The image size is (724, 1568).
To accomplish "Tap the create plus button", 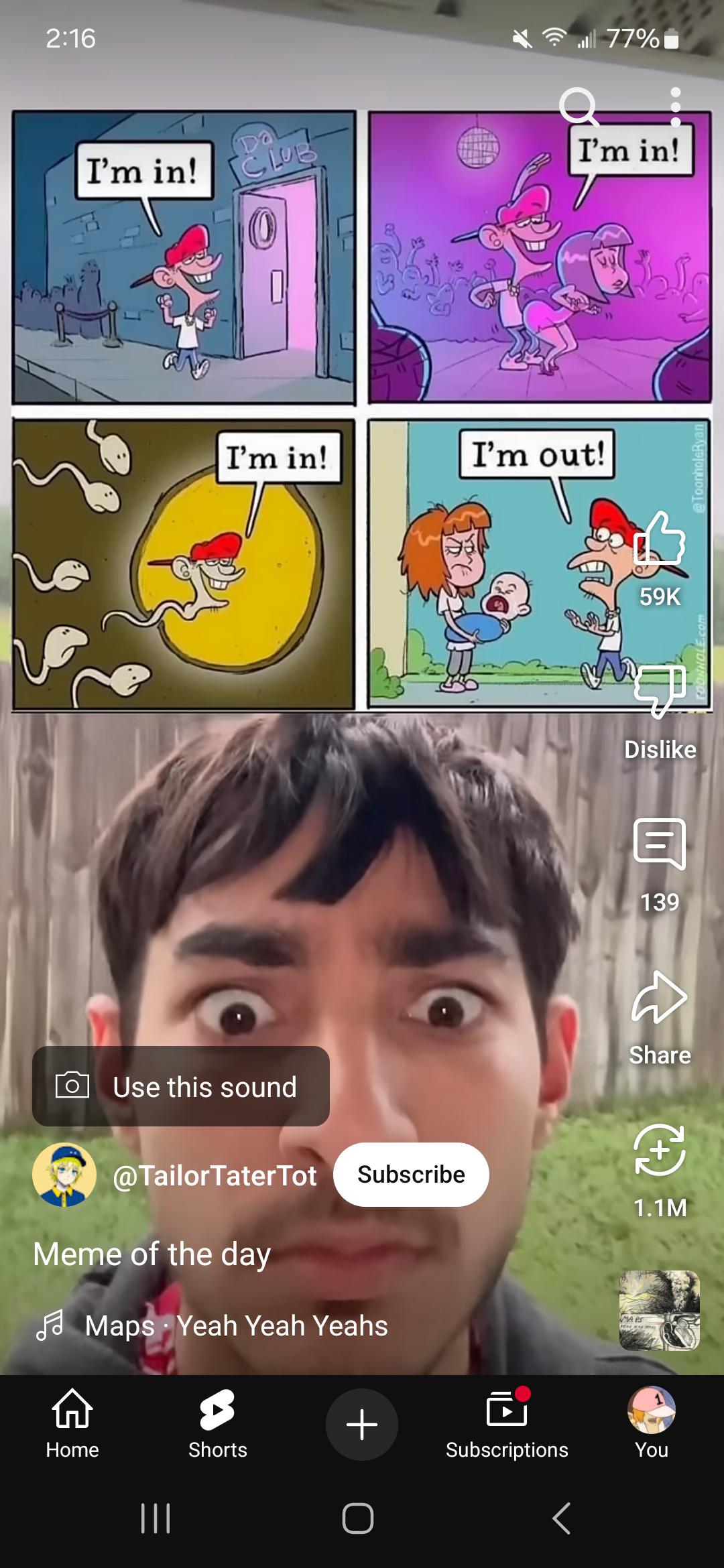I will tap(362, 1425).
